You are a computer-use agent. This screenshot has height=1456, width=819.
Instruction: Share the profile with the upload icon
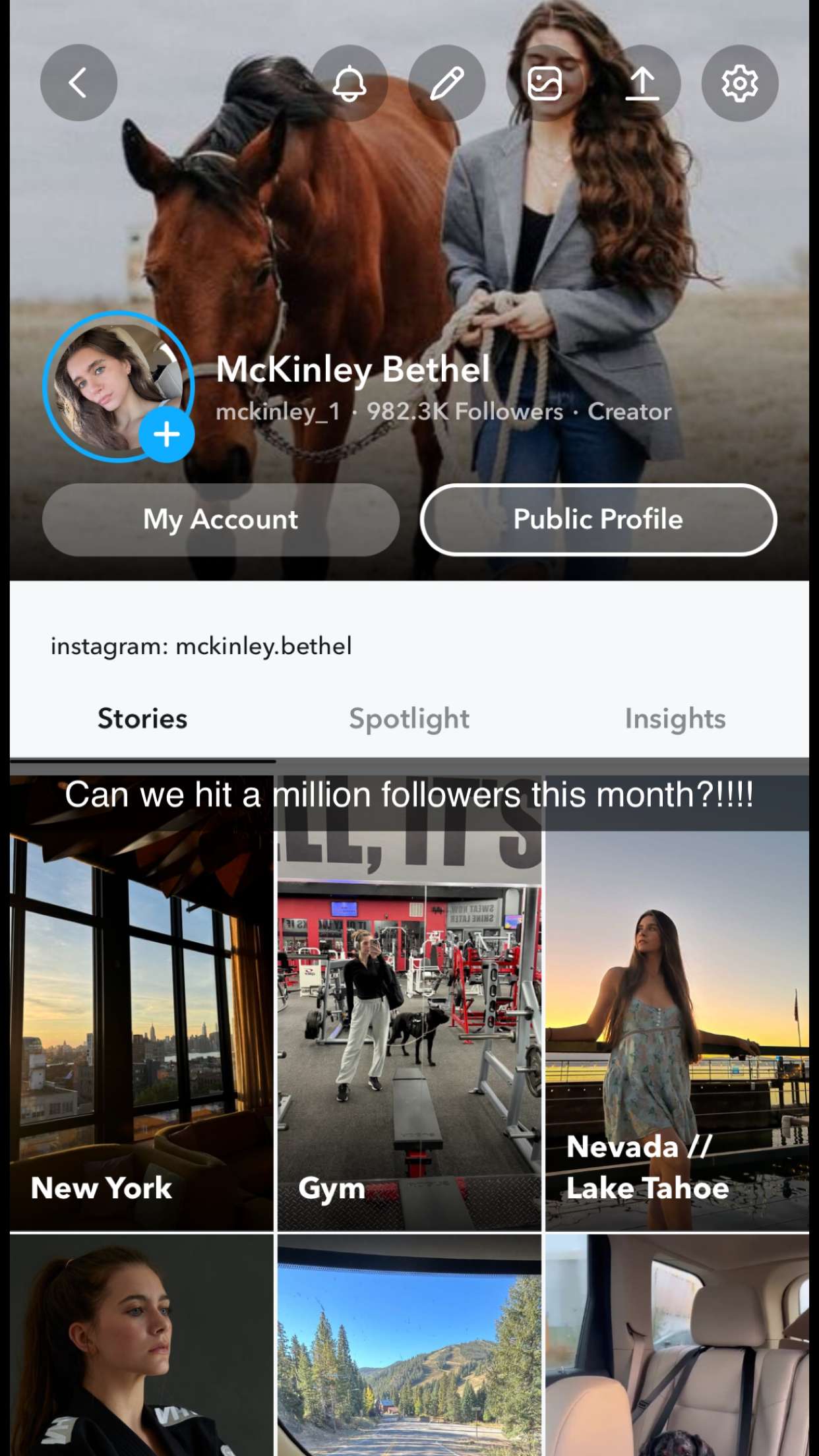coord(643,82)
